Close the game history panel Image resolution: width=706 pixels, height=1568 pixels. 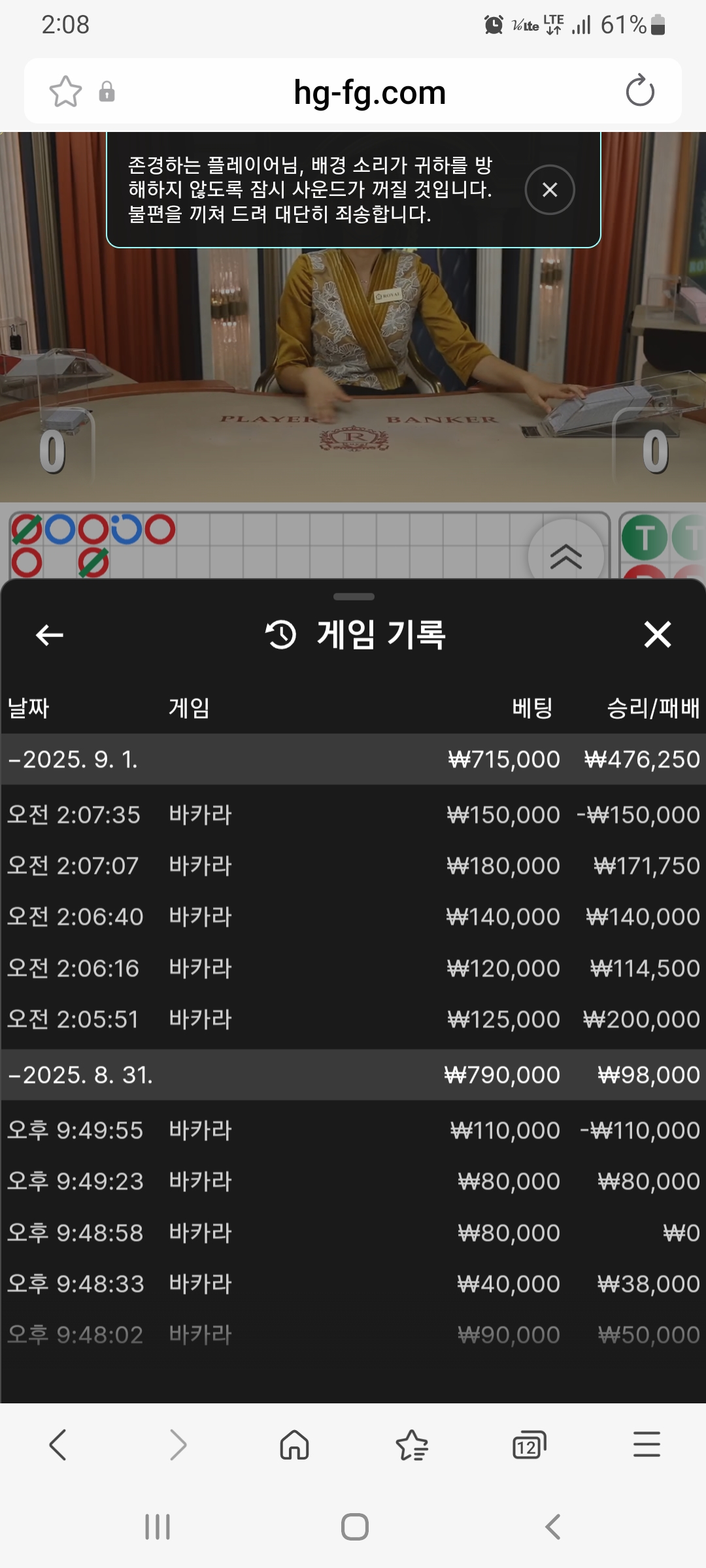pos(657,634)
